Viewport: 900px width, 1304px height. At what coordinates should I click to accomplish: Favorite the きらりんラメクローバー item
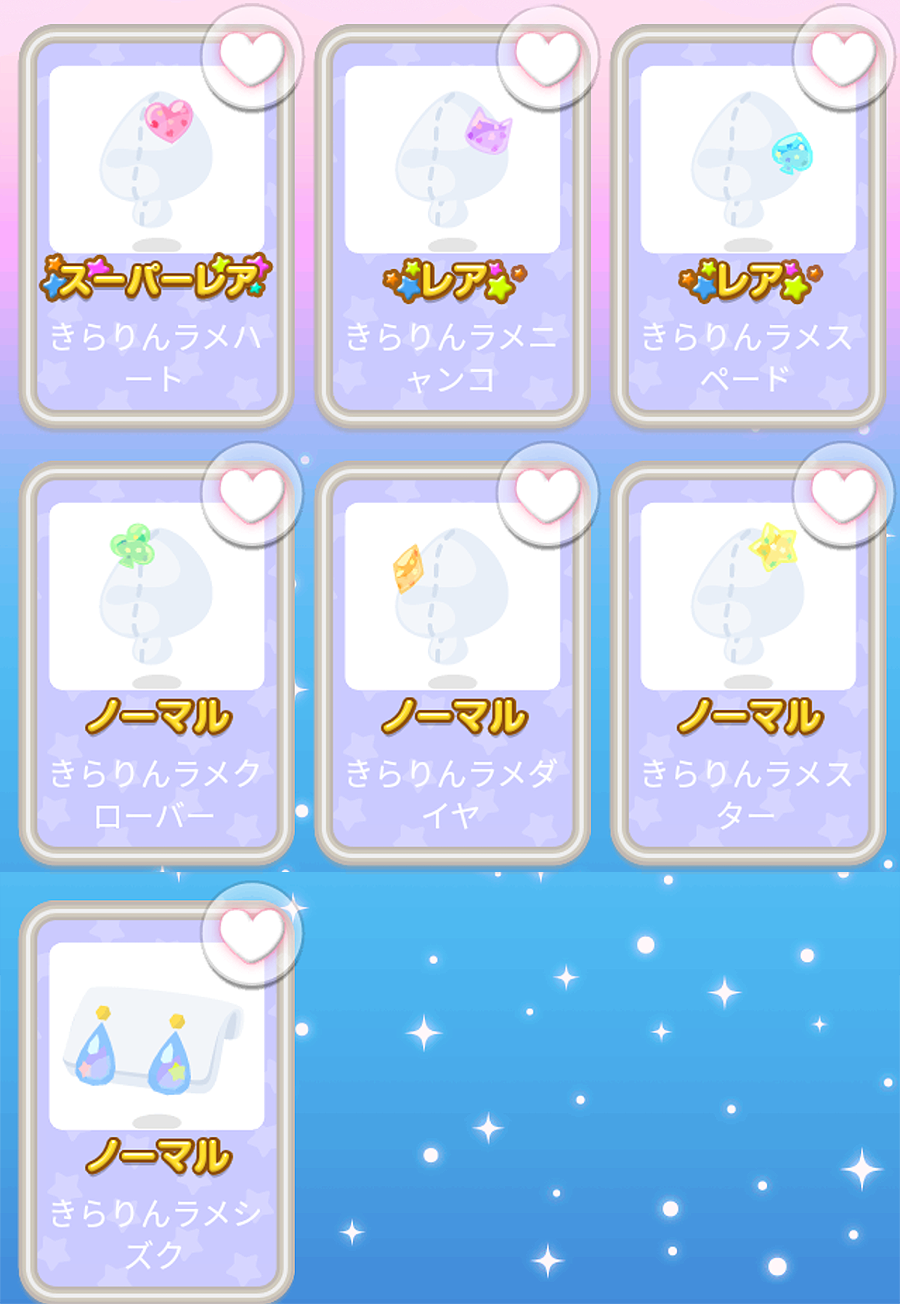[251, 494]
